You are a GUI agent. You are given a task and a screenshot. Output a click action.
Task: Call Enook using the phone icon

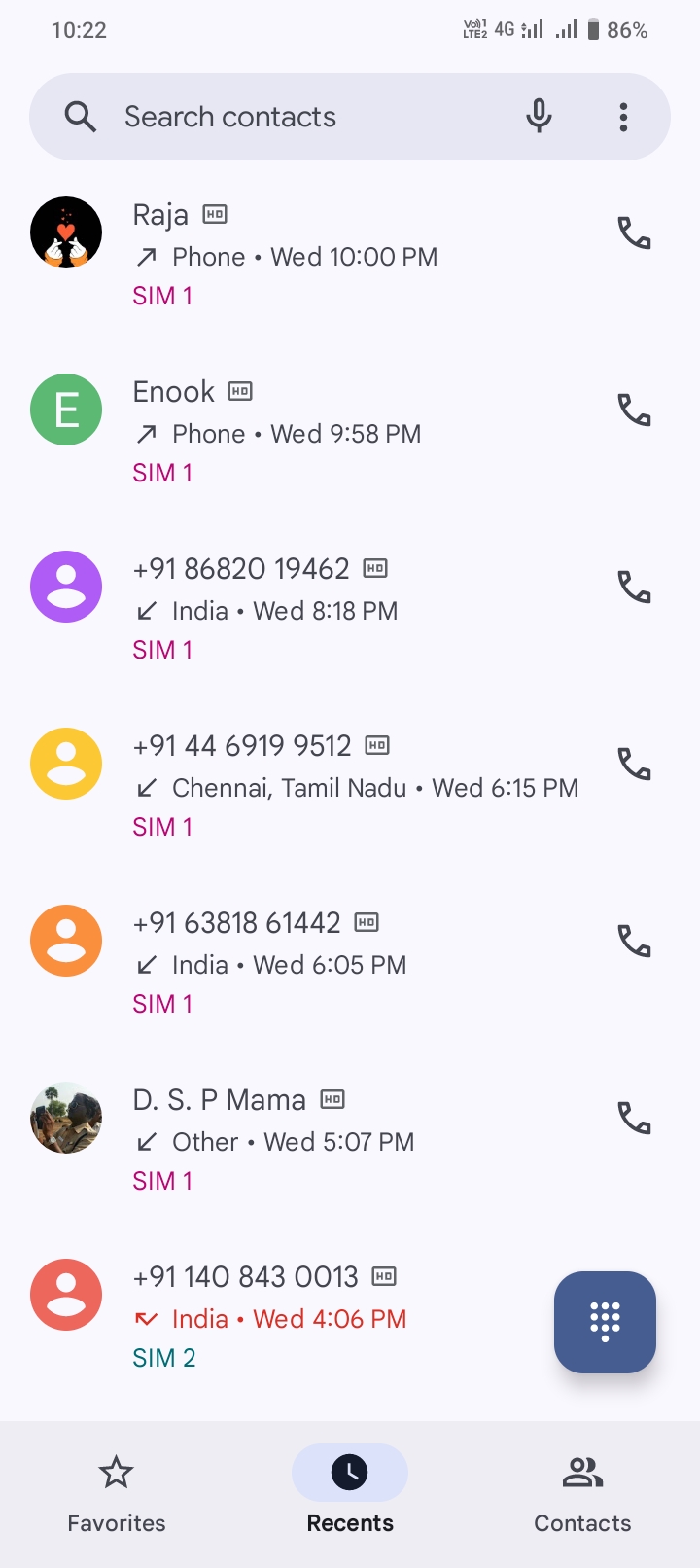634,410
